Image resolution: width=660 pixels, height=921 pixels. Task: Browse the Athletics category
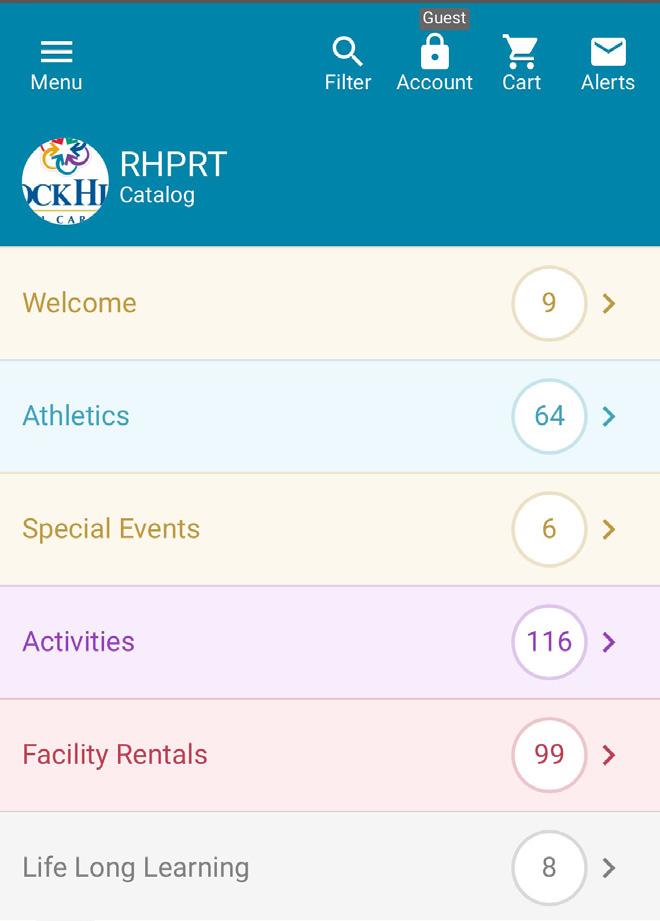click(329, 416)
